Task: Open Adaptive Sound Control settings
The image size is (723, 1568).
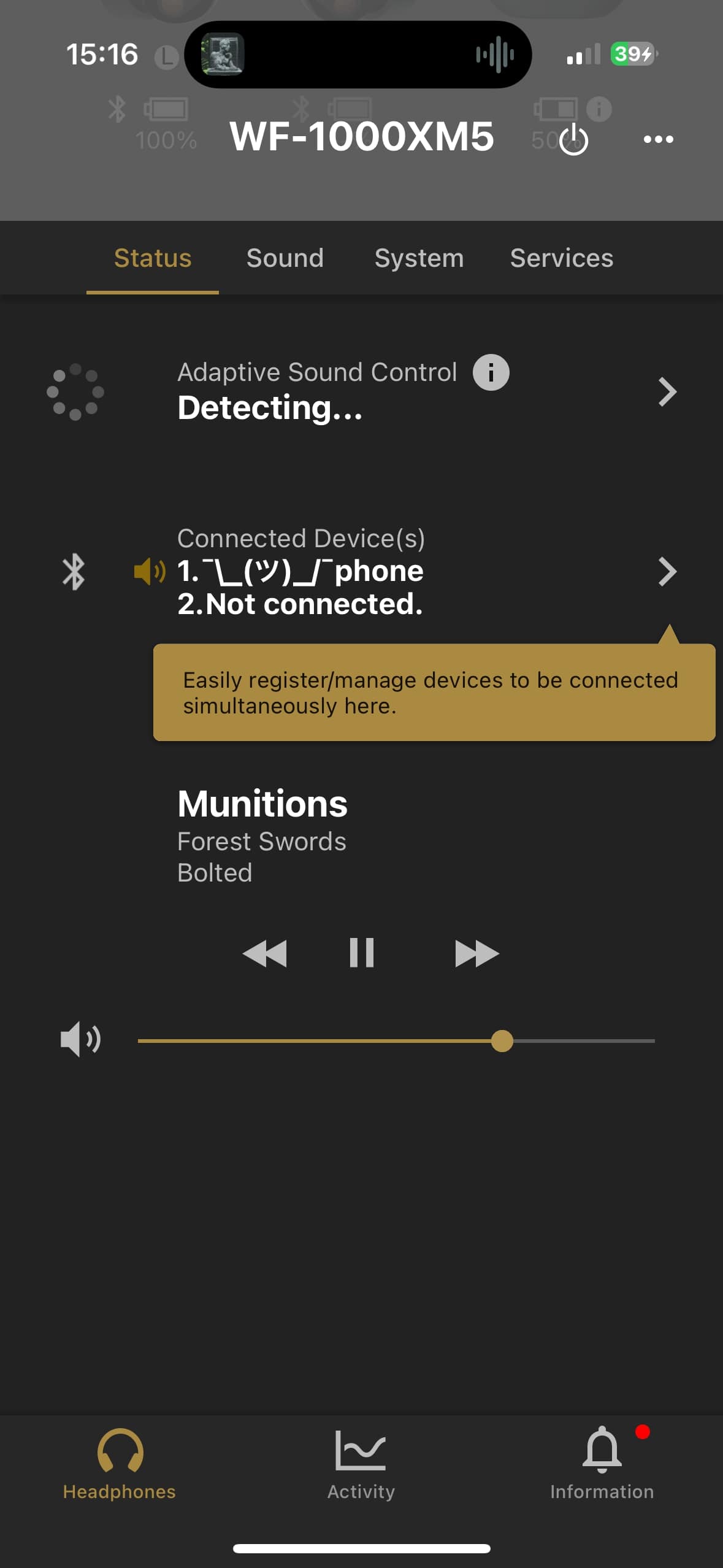Action: (x=667, y=392)
